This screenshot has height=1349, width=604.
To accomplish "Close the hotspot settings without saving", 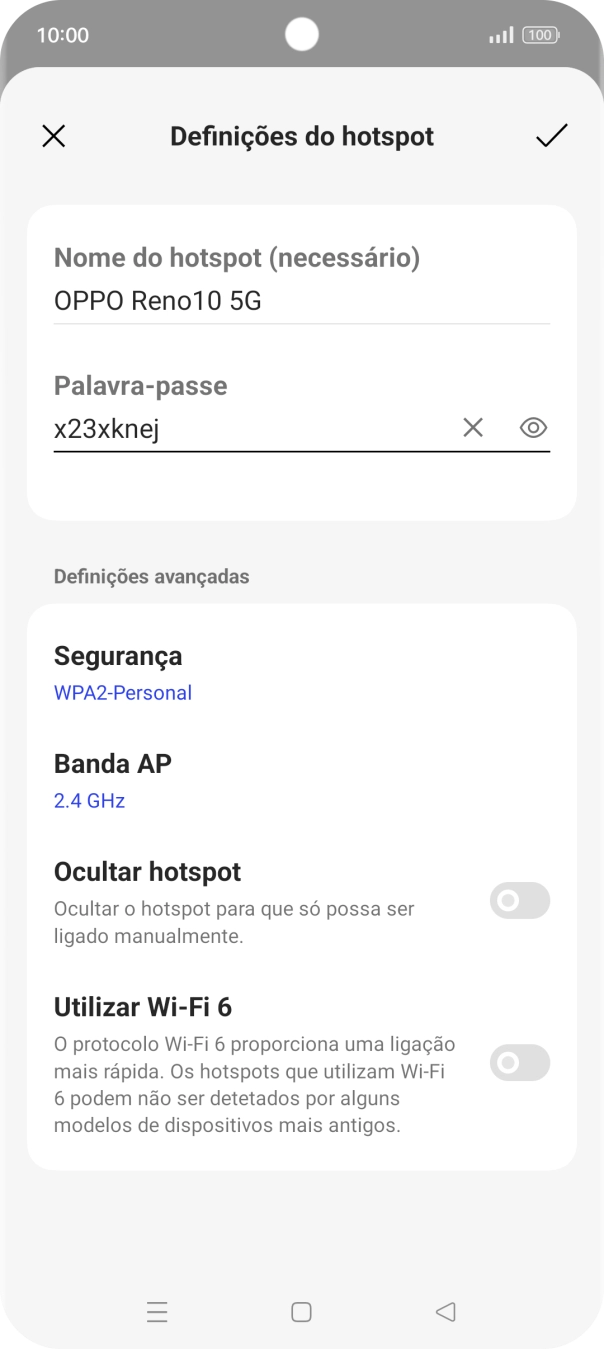I will coord(54,136).
